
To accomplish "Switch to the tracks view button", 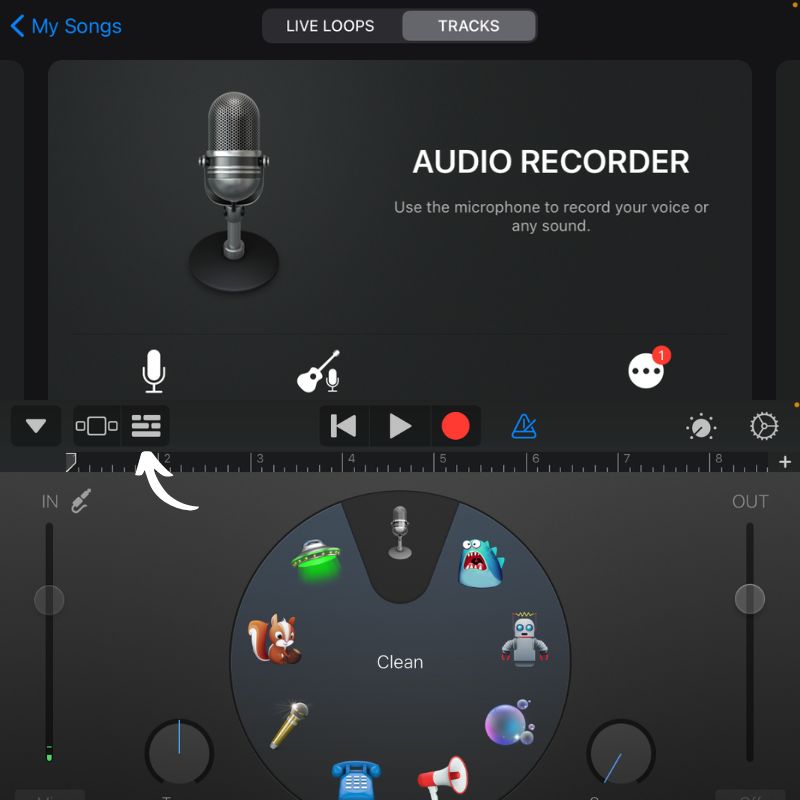I will click(x=146, y=427).
